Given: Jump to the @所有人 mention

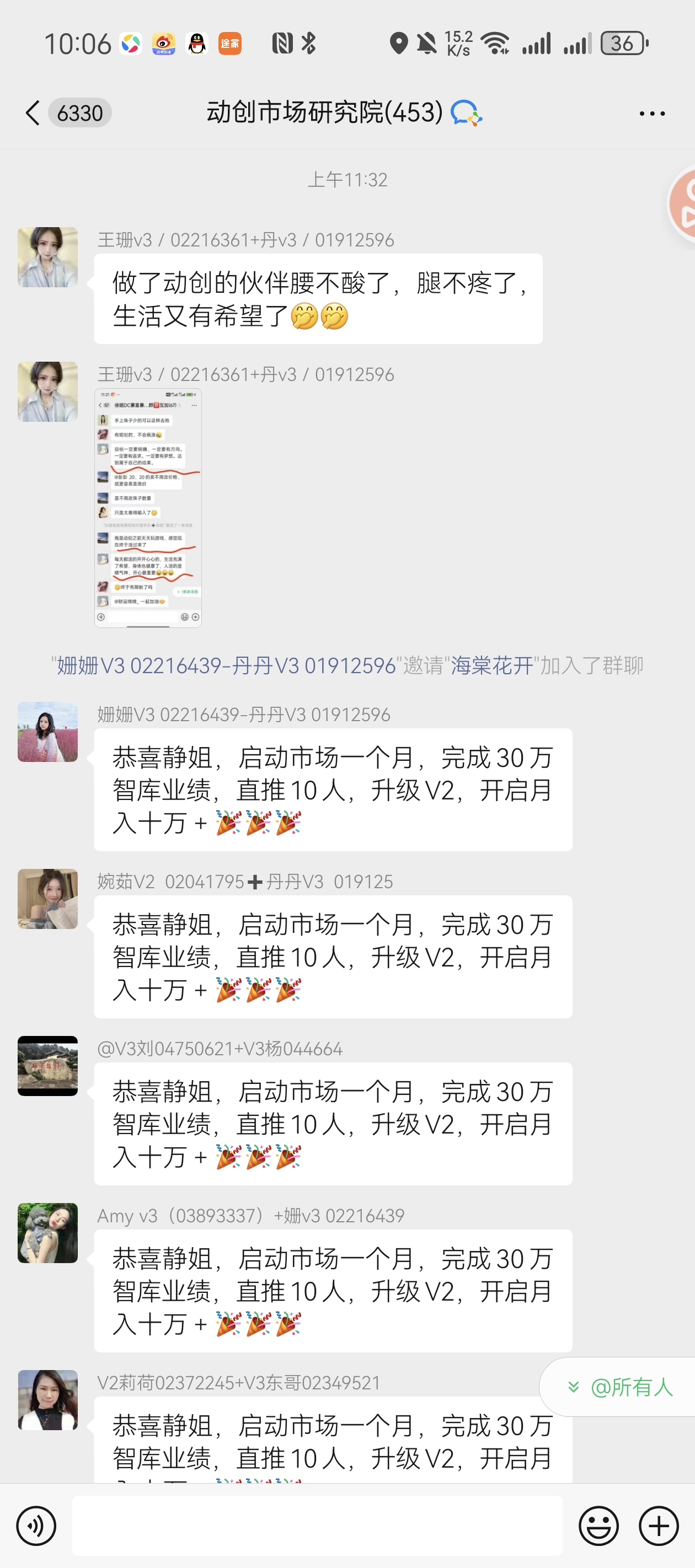Looking at the screenshot, I should click(x=620, y=1387).
